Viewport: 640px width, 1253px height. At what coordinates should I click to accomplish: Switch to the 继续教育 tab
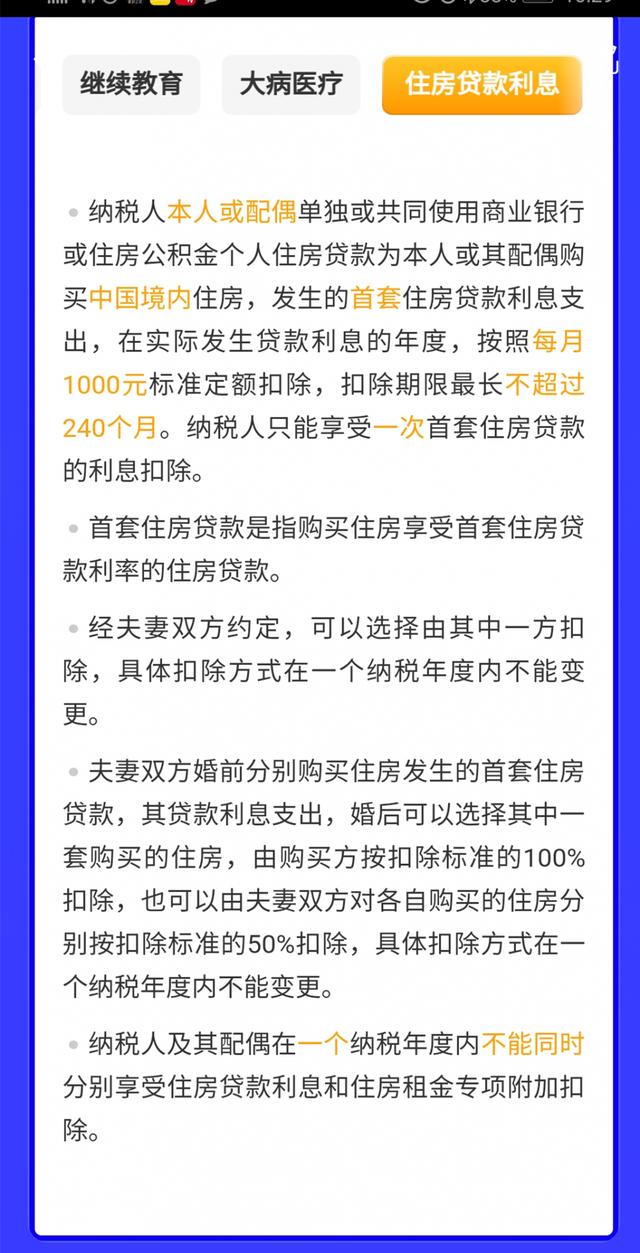131,84
